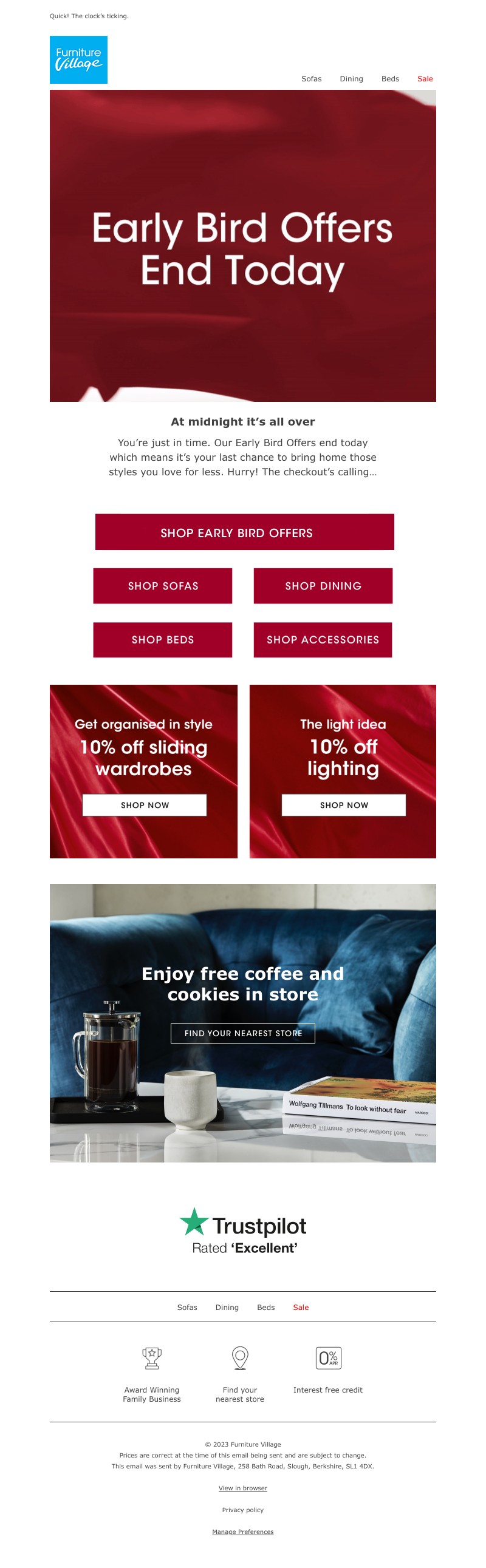Open the Sofas link in header
Image resolution: width=486 pixels, height=1568 pixels.
pos(311,78)
